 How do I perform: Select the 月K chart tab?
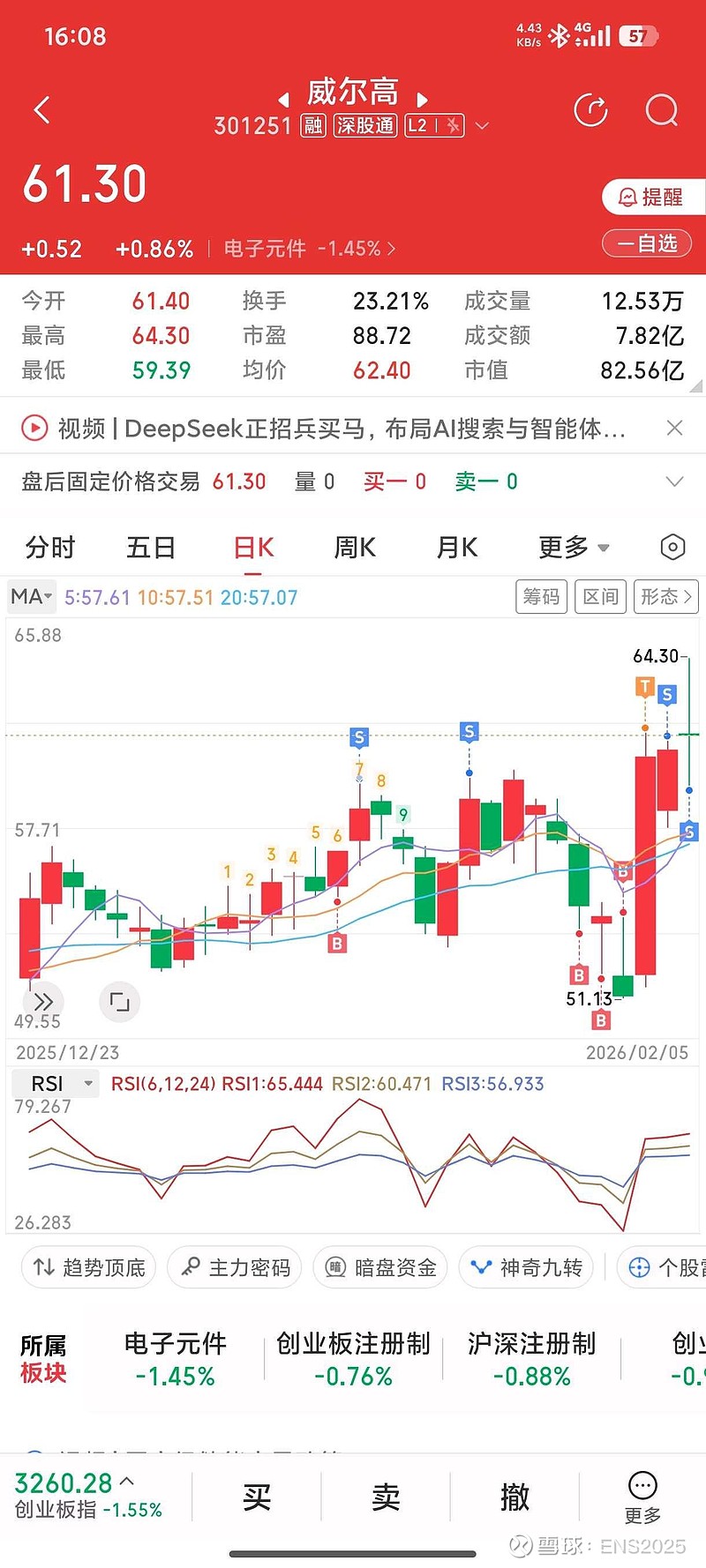click(457, 548)
